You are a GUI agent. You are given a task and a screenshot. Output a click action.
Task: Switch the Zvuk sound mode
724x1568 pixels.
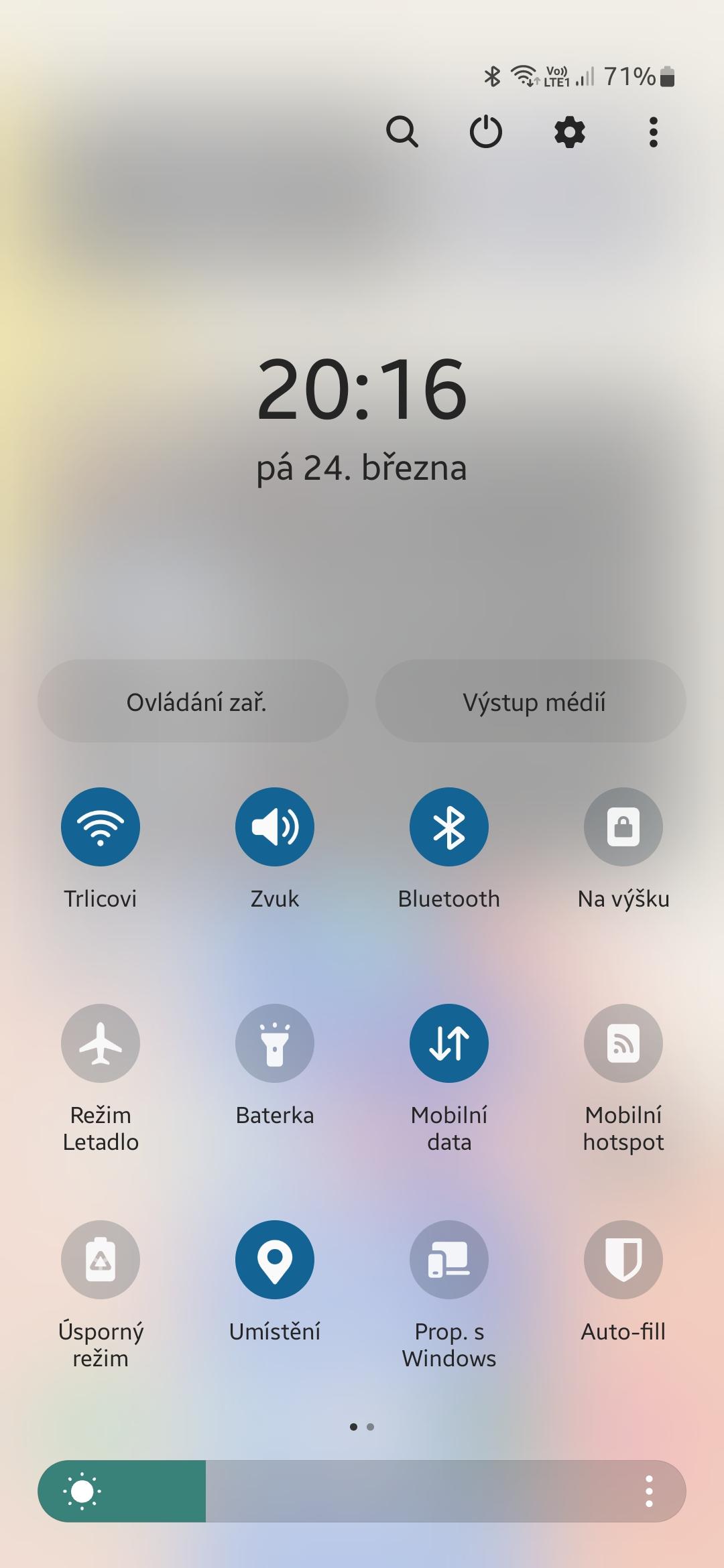(x=275, y=827)
